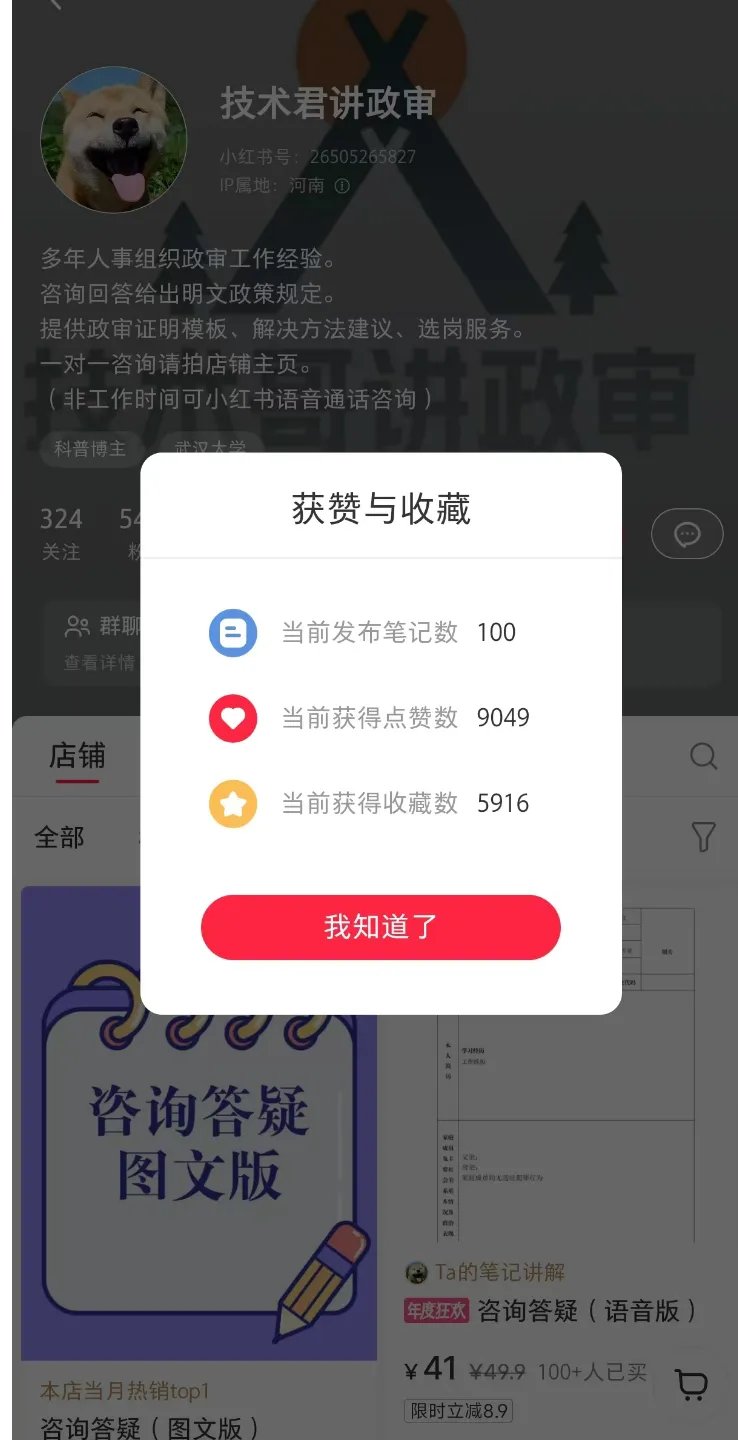This screenshot has height=1440, width=738.
Task: Open the product filter funnel
Action: 703,837
